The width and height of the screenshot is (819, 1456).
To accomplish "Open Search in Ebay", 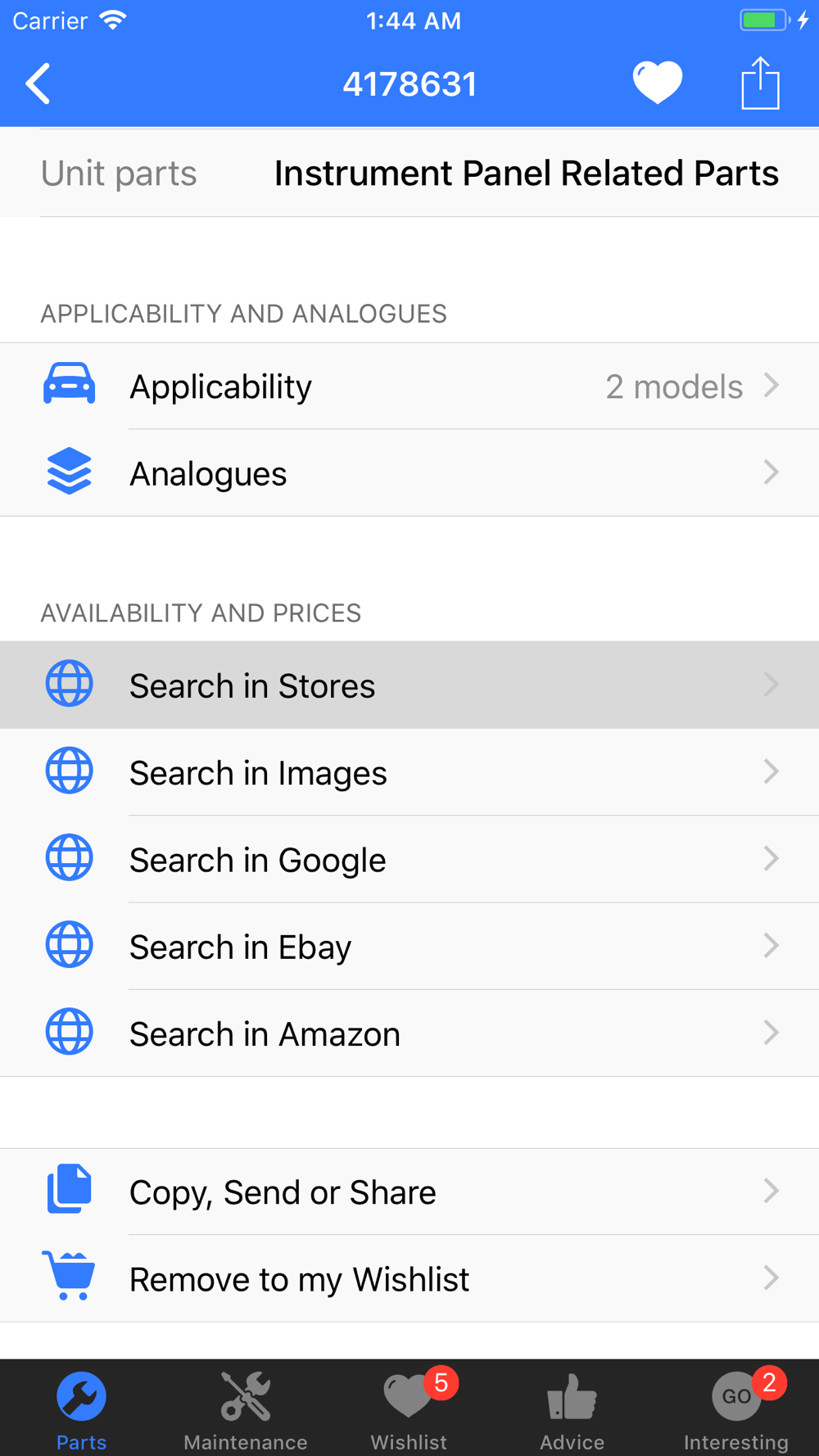I will [409, 946].
